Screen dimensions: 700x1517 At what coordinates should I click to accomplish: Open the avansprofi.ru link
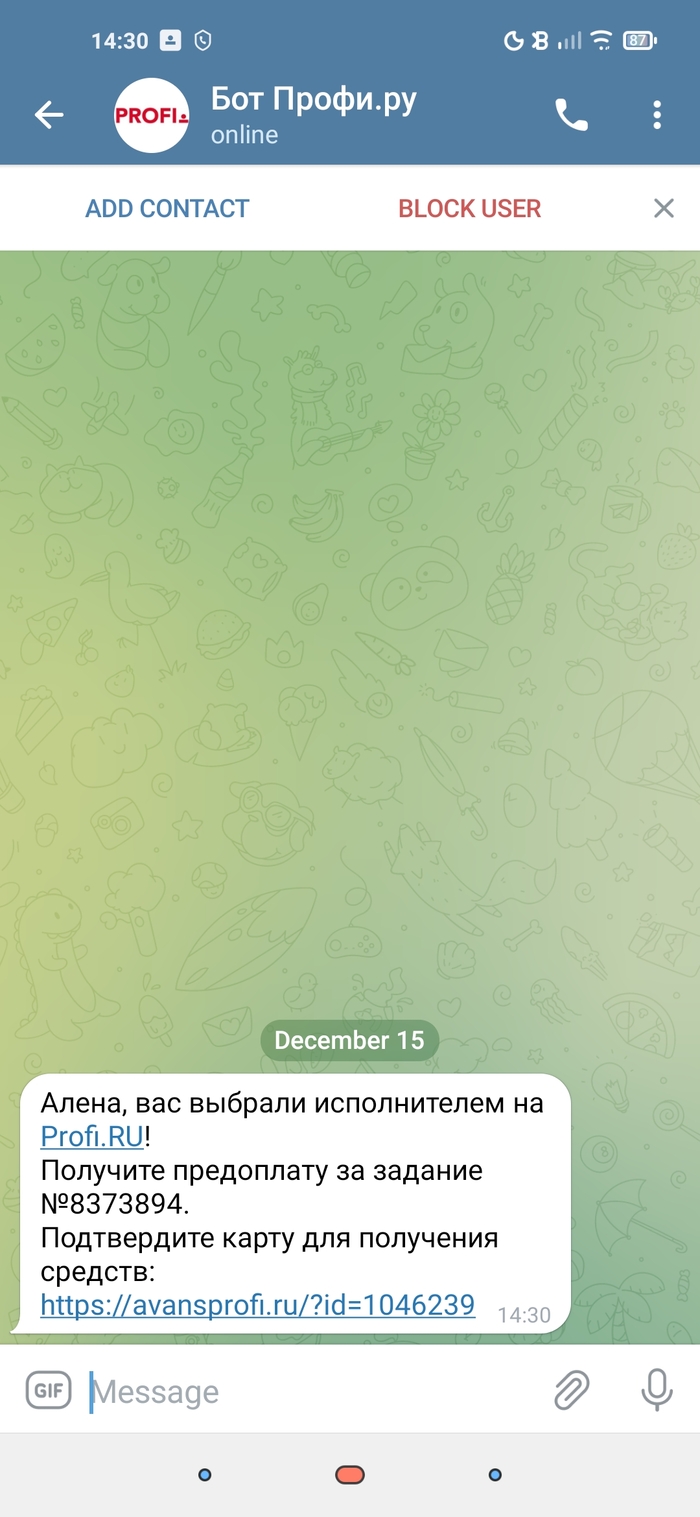tap(257, 1304)
